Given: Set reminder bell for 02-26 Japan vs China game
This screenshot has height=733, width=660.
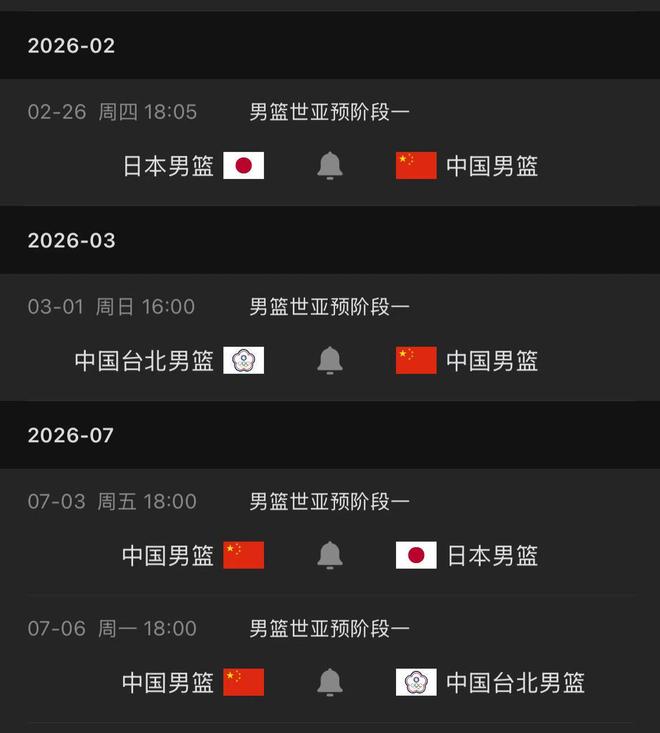Looking at the screenshot, I should [330, 166].
